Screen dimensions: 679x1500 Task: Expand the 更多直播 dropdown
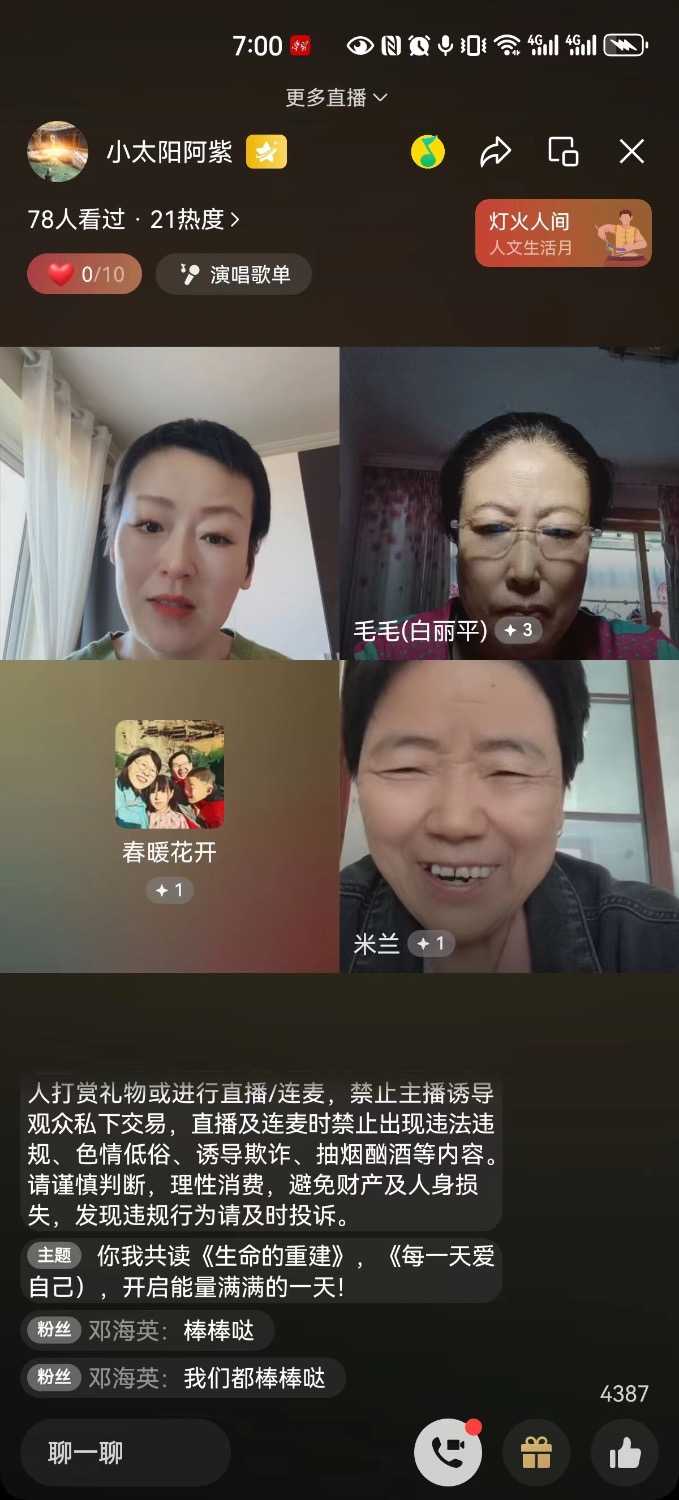coord(337,97)
